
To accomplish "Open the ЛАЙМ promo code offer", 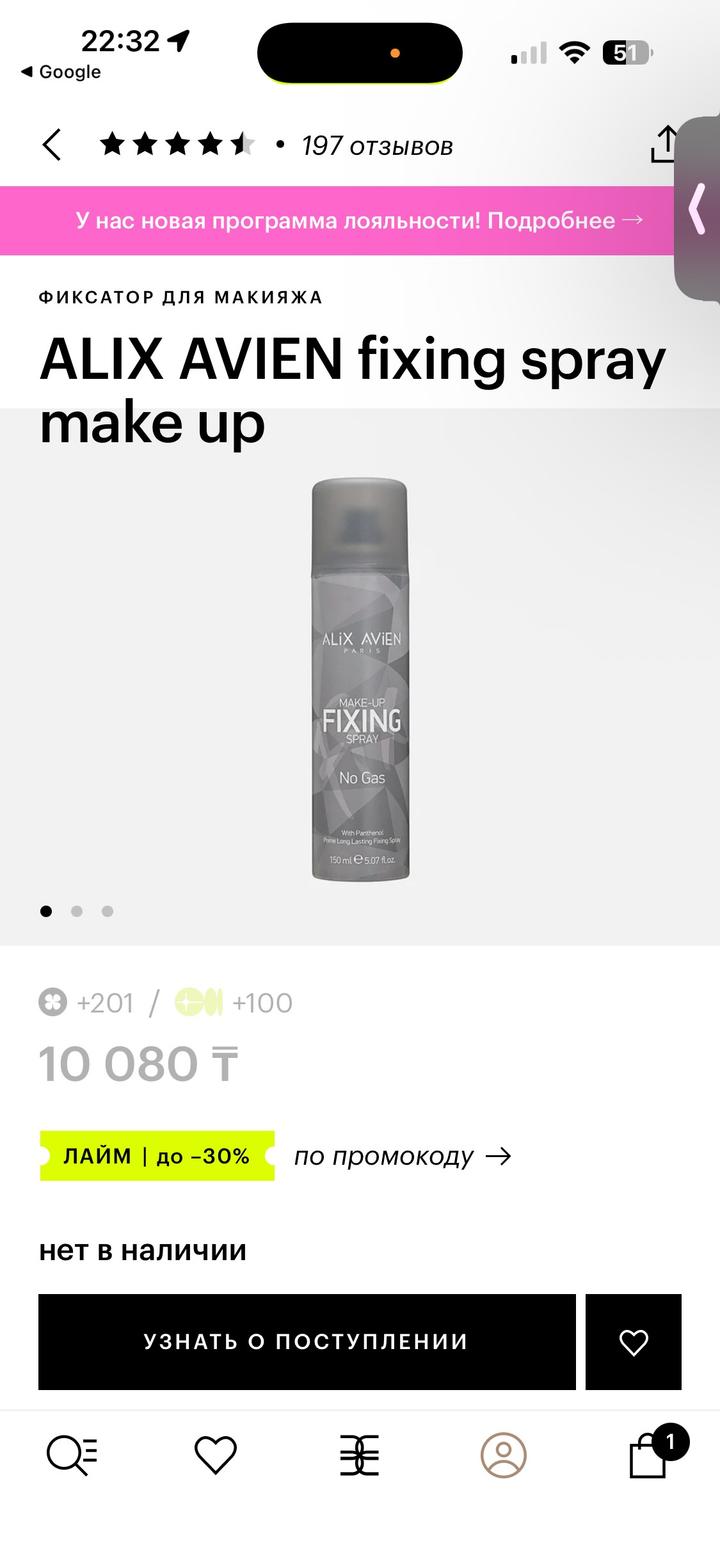I will click(x=157, y=1156).
